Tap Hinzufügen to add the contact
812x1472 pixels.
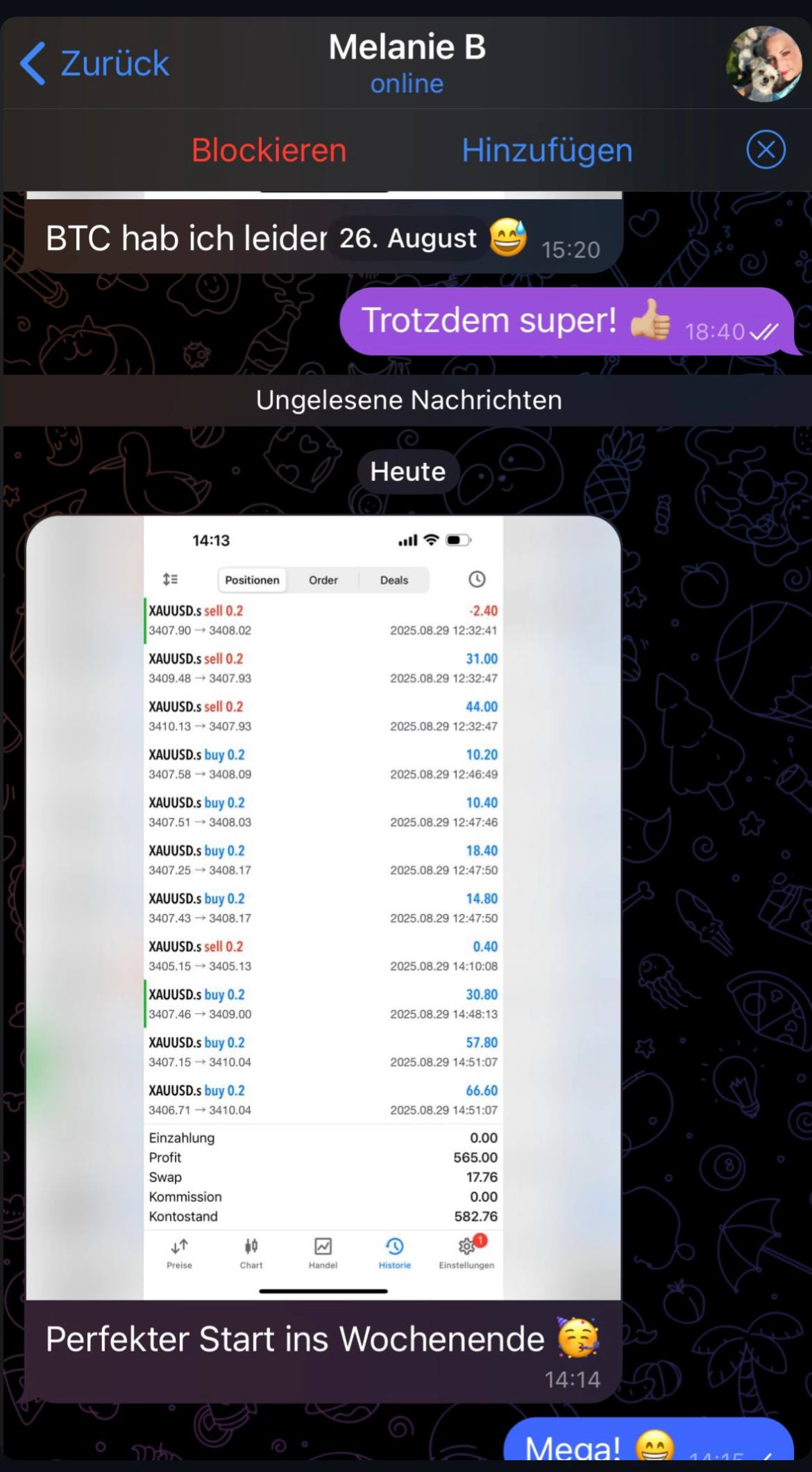pos(546,149)
